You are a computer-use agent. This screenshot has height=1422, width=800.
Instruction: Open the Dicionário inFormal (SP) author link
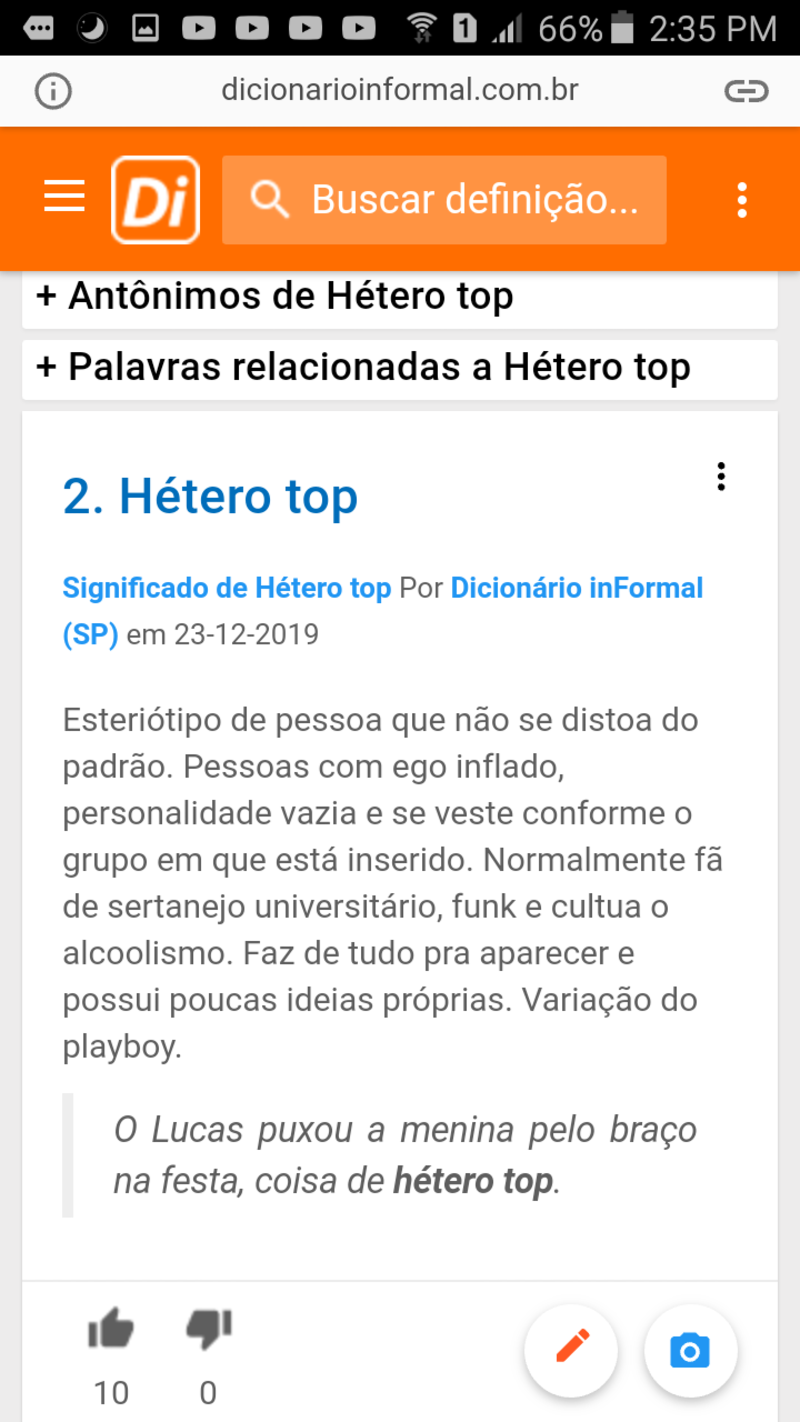tap(575, 588)
